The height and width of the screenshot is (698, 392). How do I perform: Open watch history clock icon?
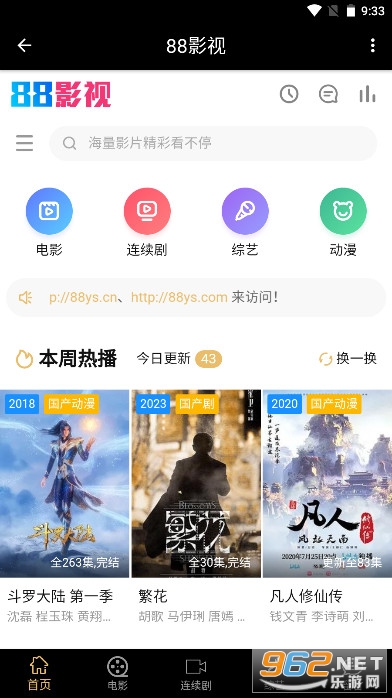[289, 94]
